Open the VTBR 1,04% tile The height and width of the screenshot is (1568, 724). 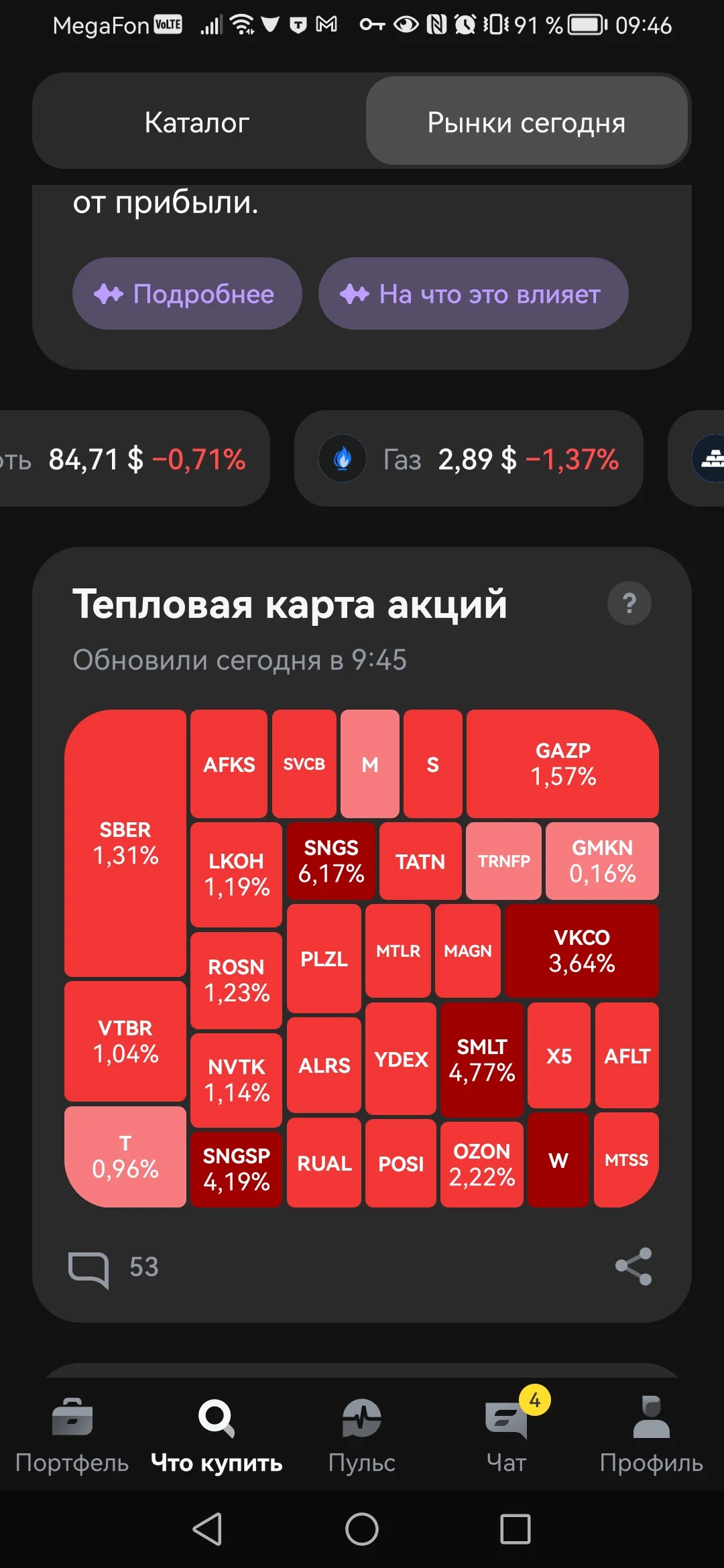point(125,1041)
